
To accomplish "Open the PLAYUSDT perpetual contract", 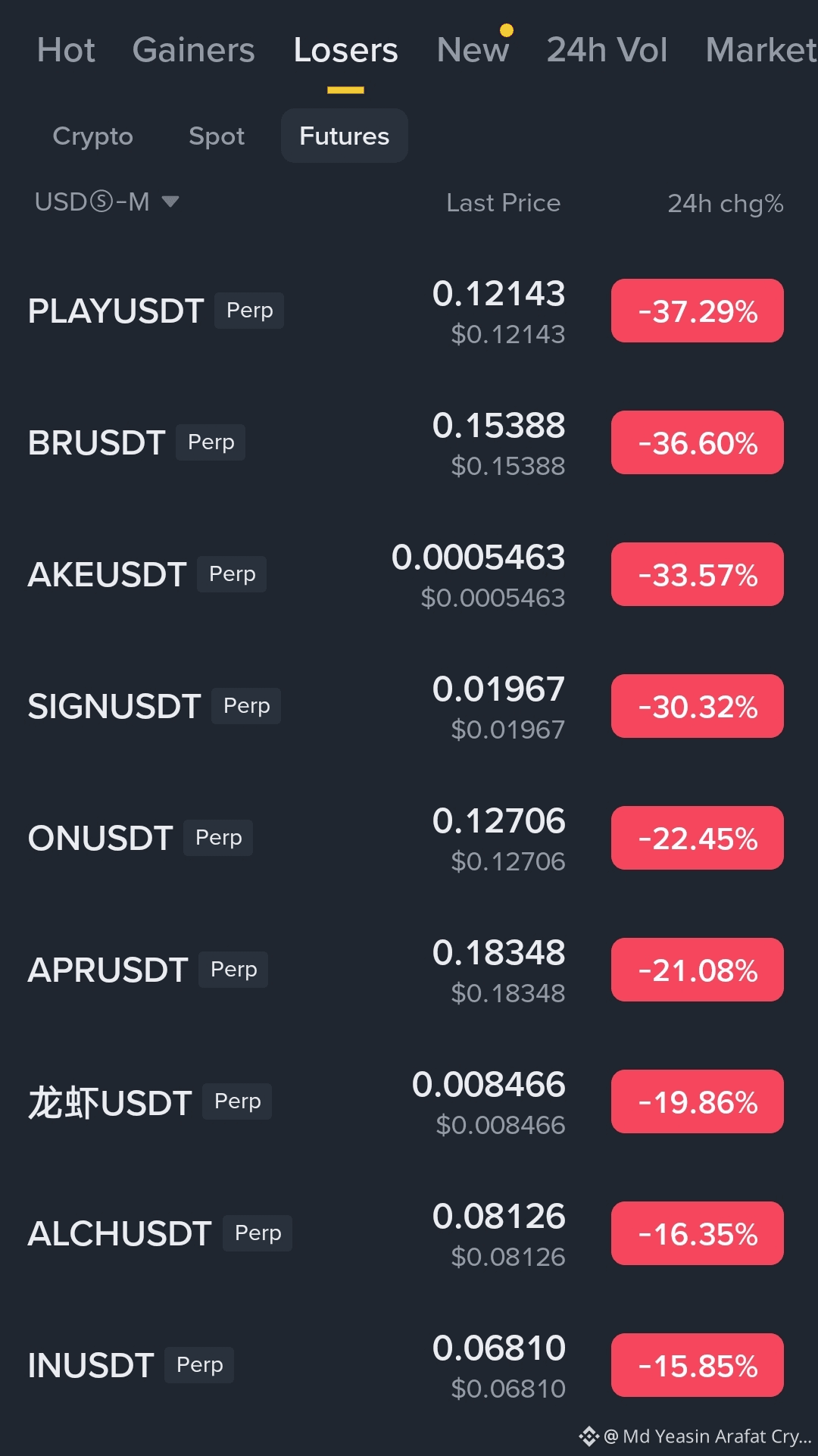I will point(409,311).
